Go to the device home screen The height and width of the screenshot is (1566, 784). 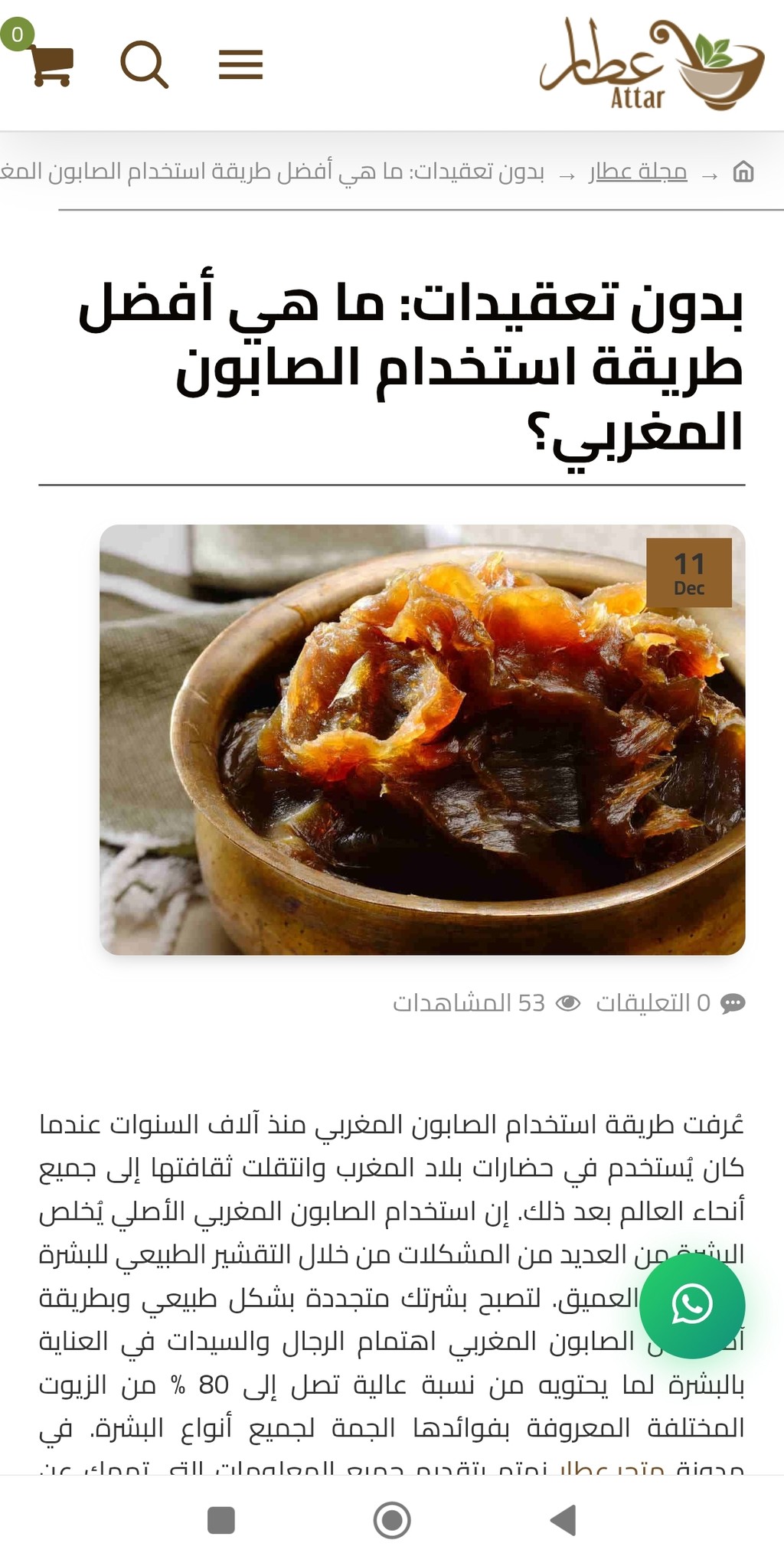click(392, 1520)
